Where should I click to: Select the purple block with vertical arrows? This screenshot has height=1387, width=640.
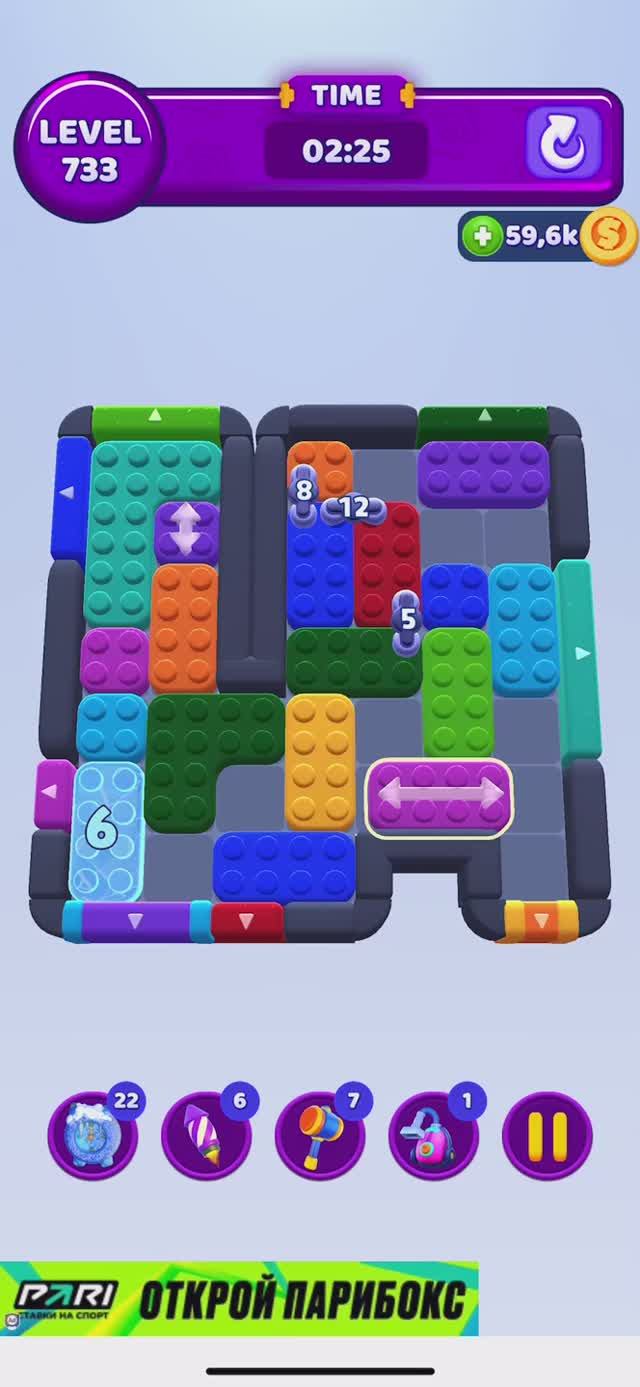point(187,531)
